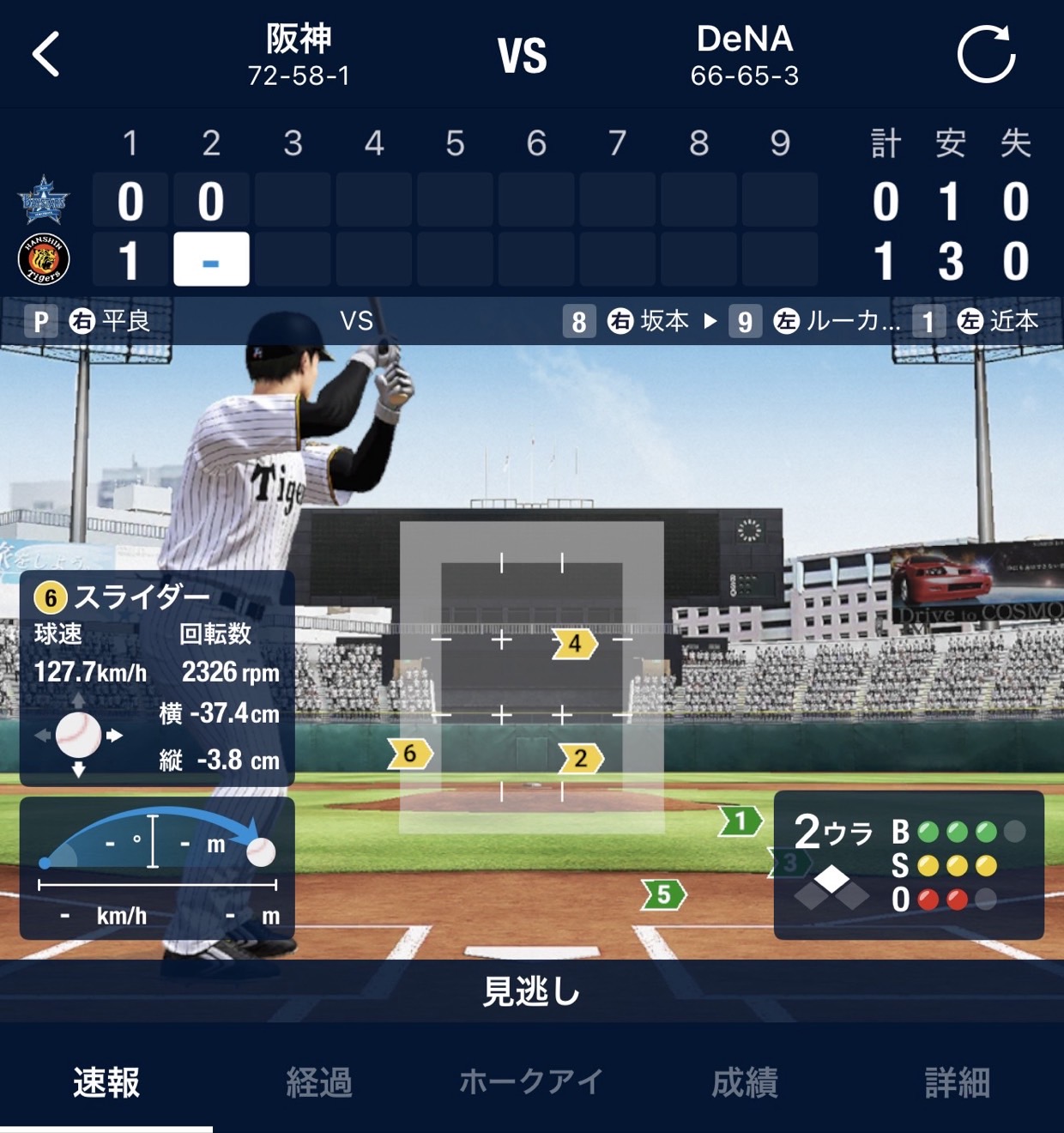1064x1133 pixels.
Task: Select the 速報 tab
Action: pyautogui.click(x=106, y=1083)
